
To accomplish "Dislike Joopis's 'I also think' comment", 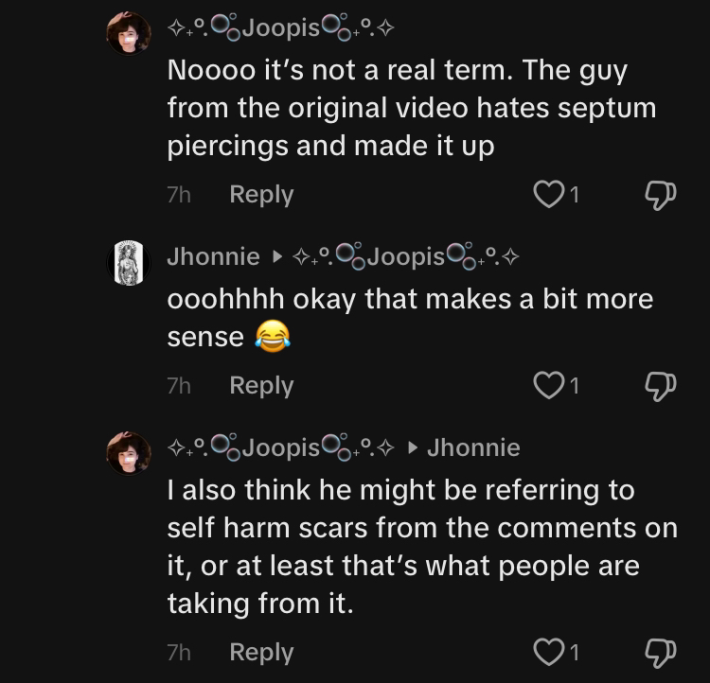I will [661, 652].
